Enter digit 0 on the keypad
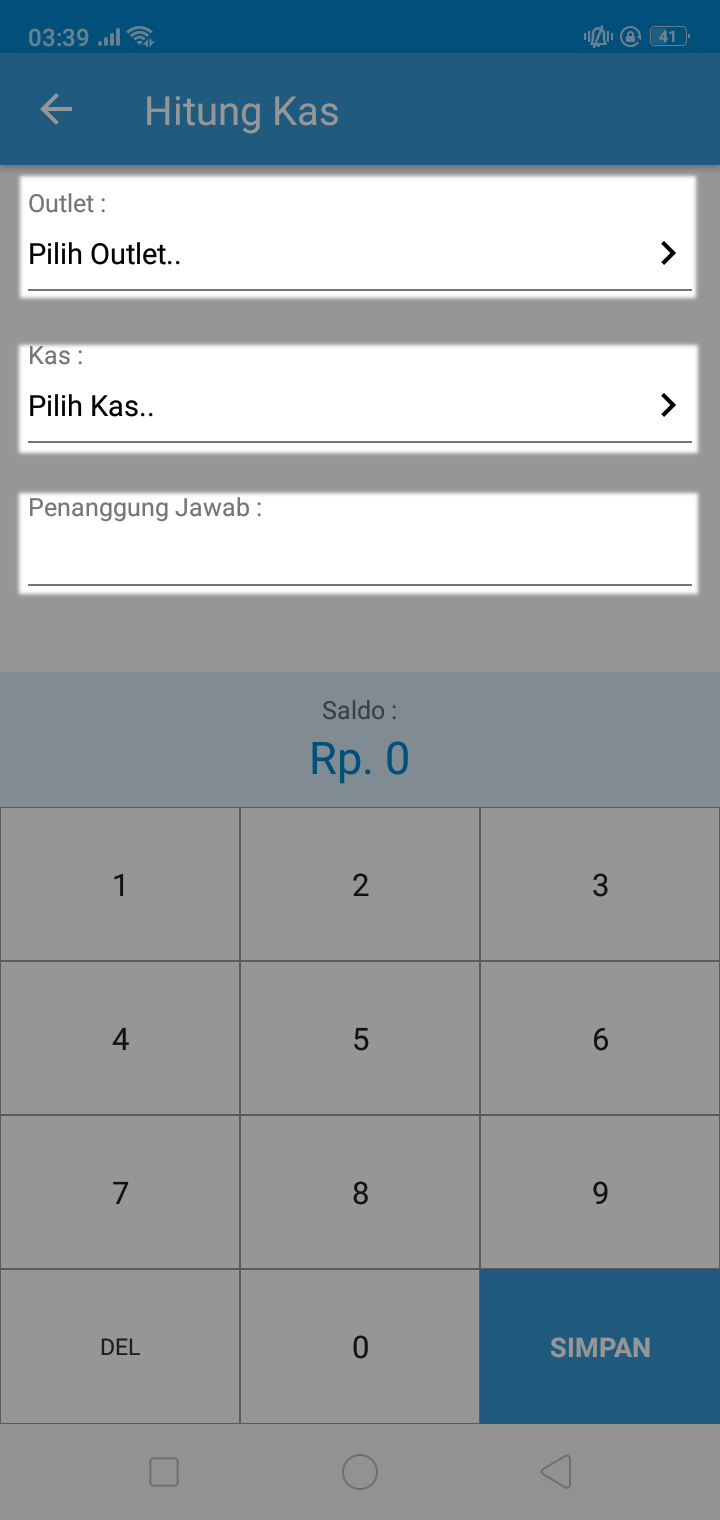 [360, 1347]
